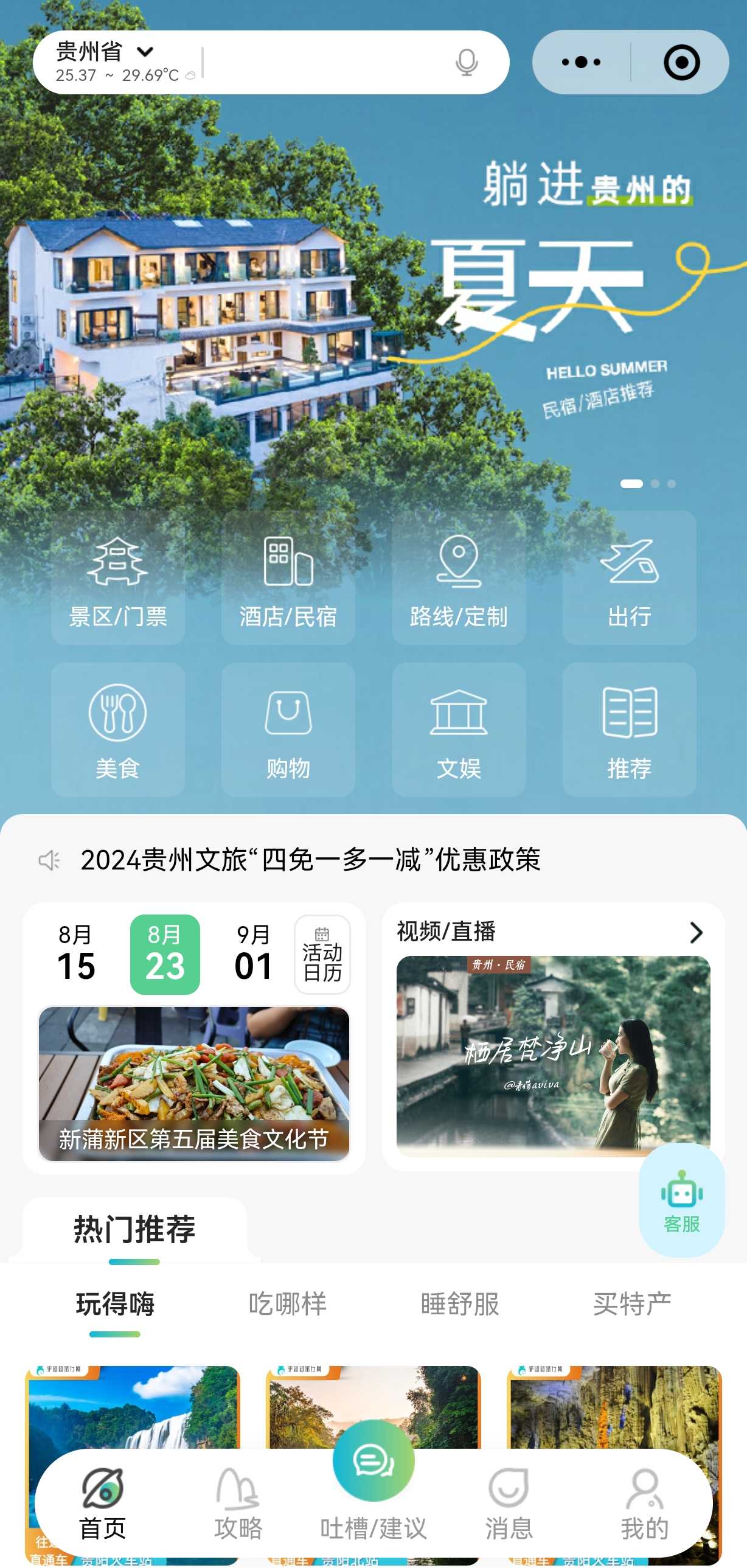Open the mini program three-dot menu
This screenshot has height=1568, width=747.
(581, 63)
